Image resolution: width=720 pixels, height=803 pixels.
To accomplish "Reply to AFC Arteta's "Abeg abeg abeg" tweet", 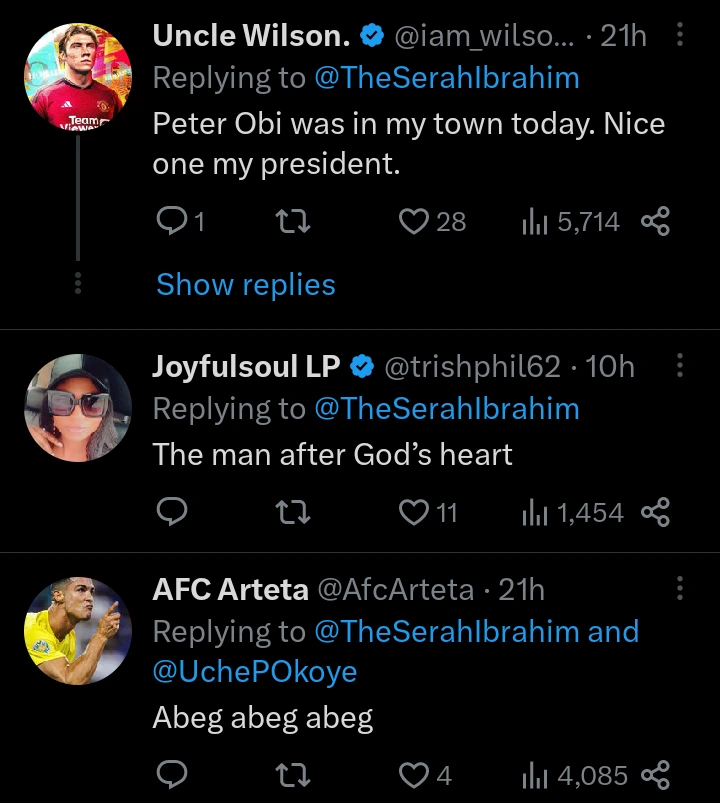I will pyautogui.click(x=172, y=774).
